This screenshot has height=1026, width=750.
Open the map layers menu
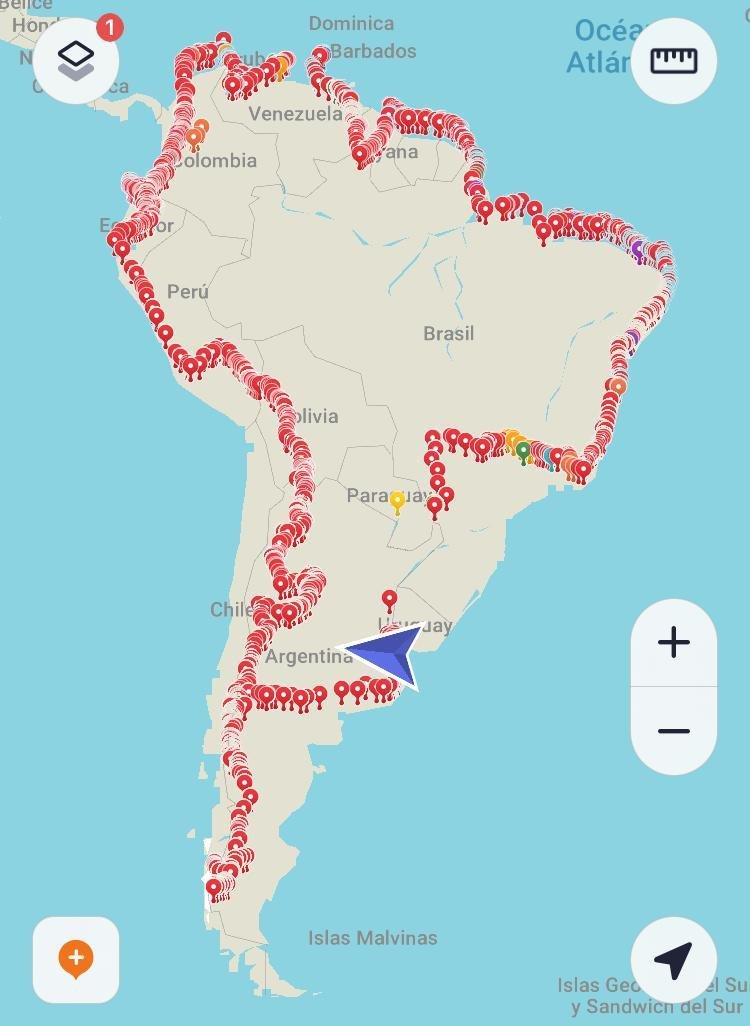click(x=76, y=61)
